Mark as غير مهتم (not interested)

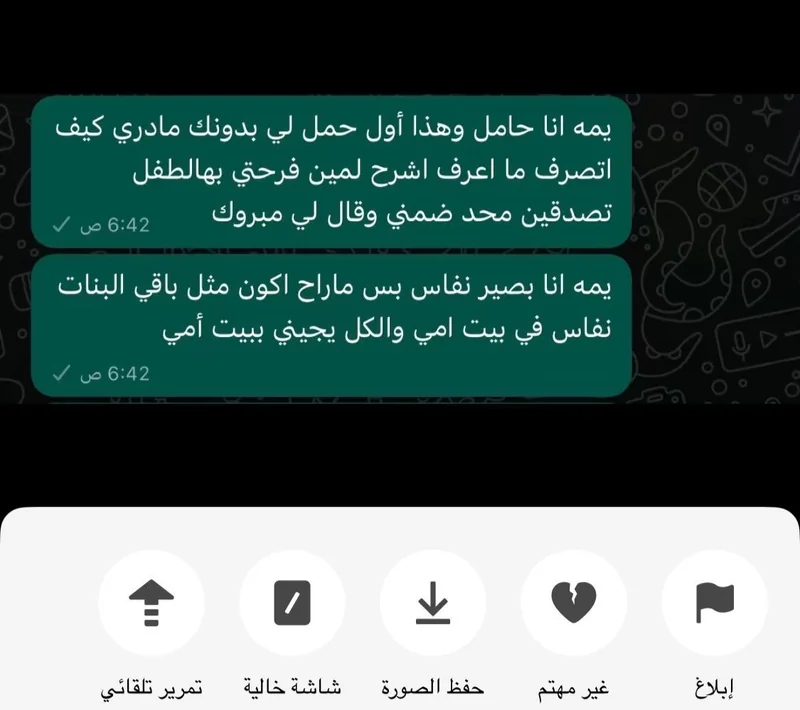pyautogui.click(x=574, y=602)
